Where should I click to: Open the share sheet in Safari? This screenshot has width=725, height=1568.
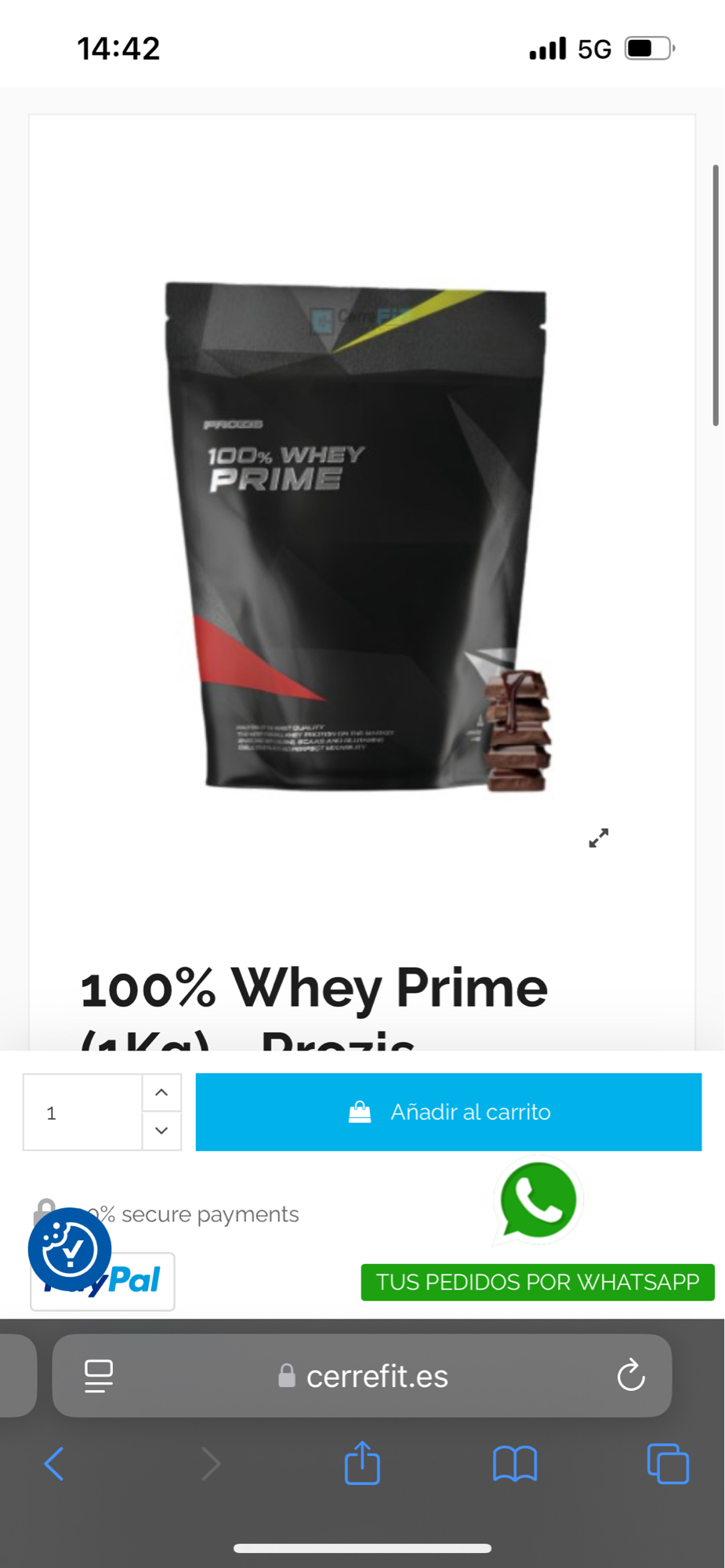(361, 1463)
